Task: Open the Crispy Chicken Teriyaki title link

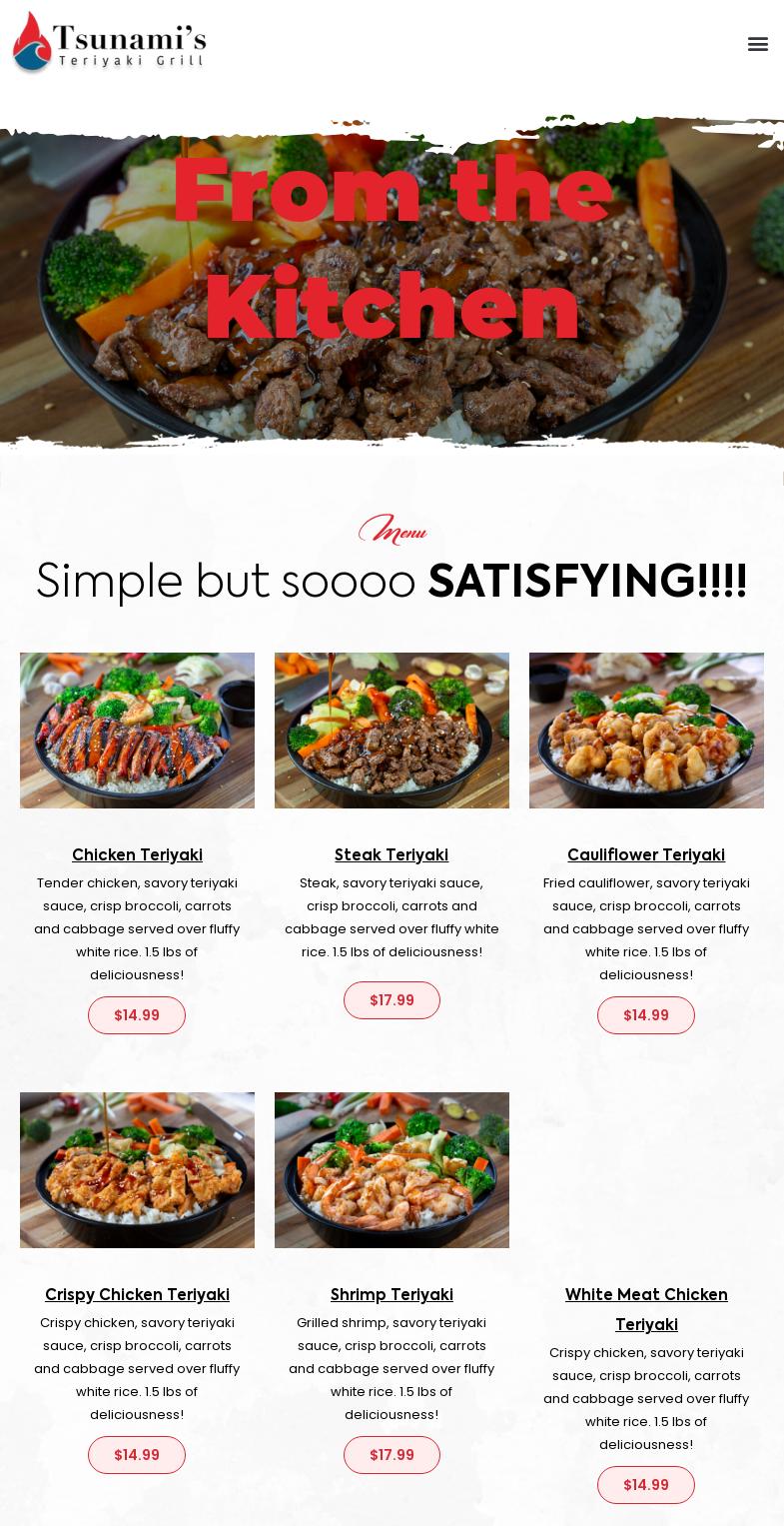Action: click(x=137, y=1294)
